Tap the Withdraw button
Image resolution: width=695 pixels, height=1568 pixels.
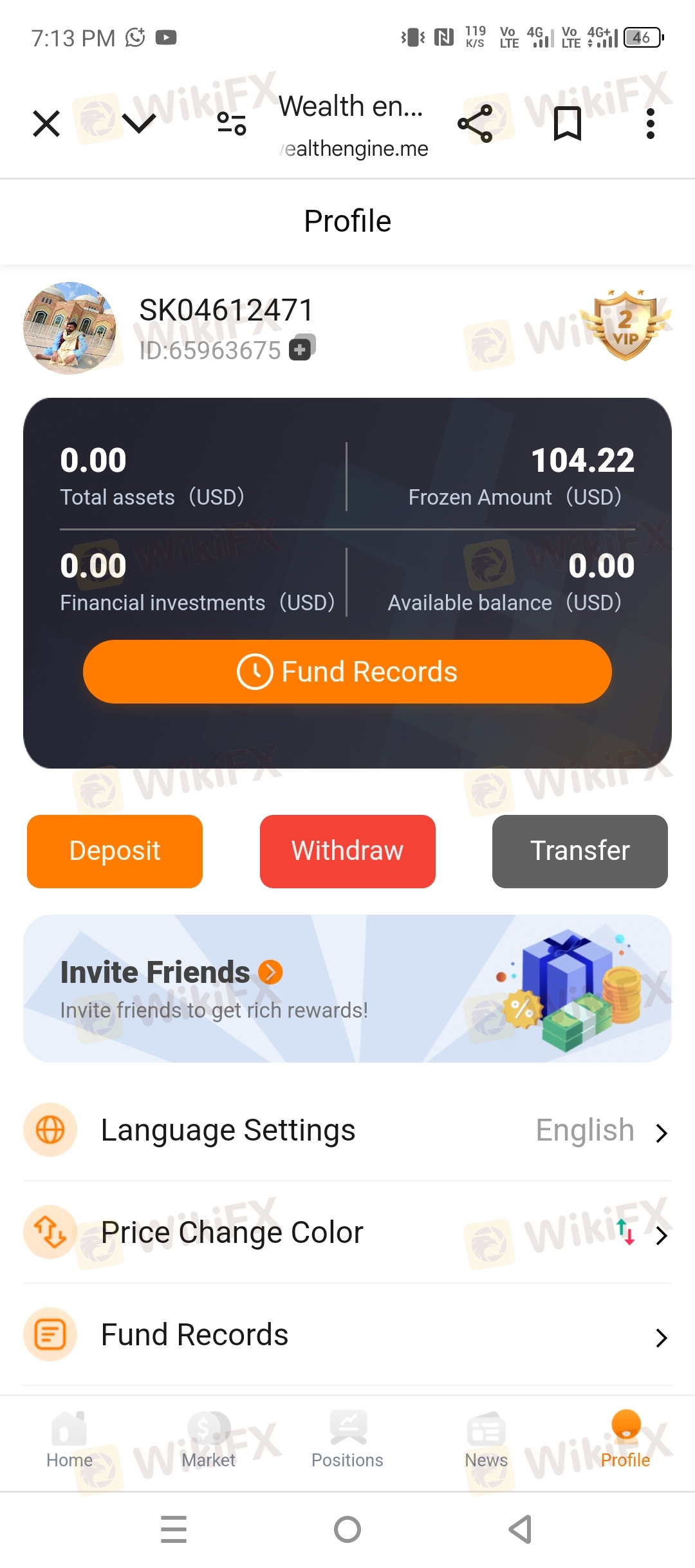(x=347, y=851)
